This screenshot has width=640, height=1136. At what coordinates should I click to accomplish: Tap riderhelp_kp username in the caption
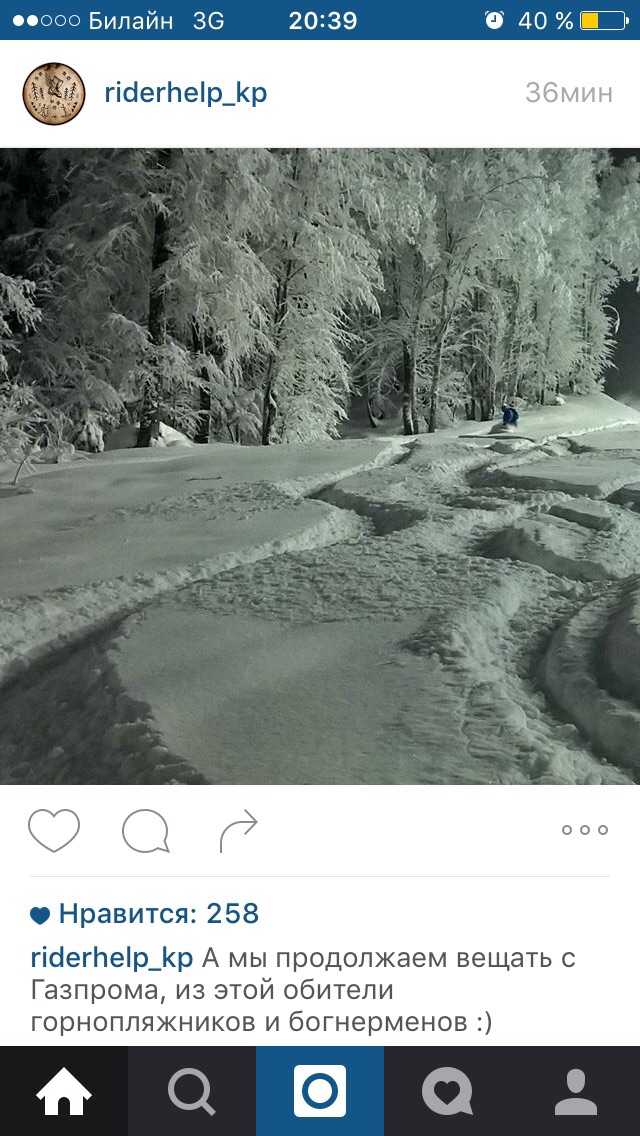click(x=112, y=958)
